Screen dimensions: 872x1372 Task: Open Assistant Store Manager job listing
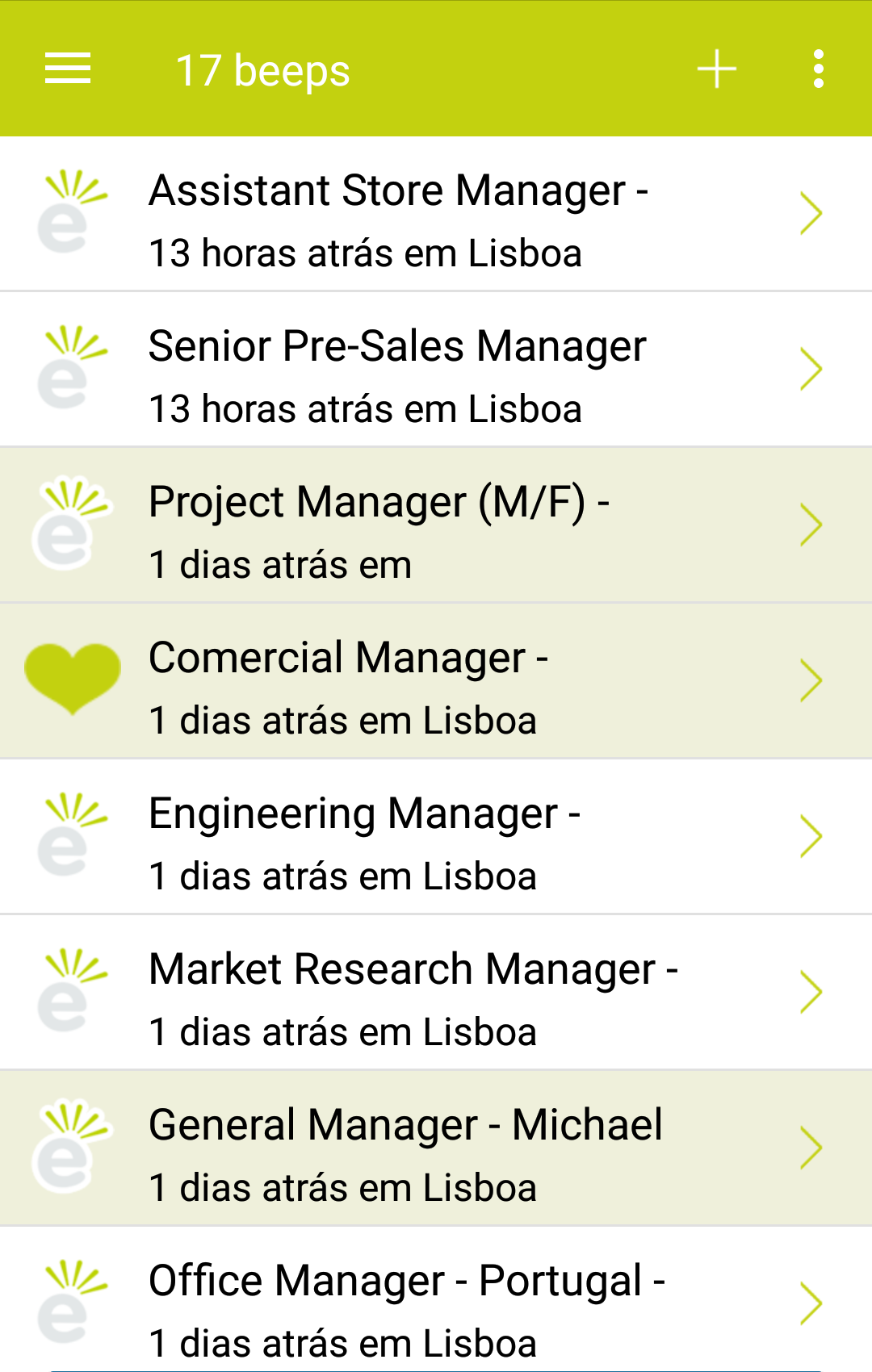(x=436, y=214)
